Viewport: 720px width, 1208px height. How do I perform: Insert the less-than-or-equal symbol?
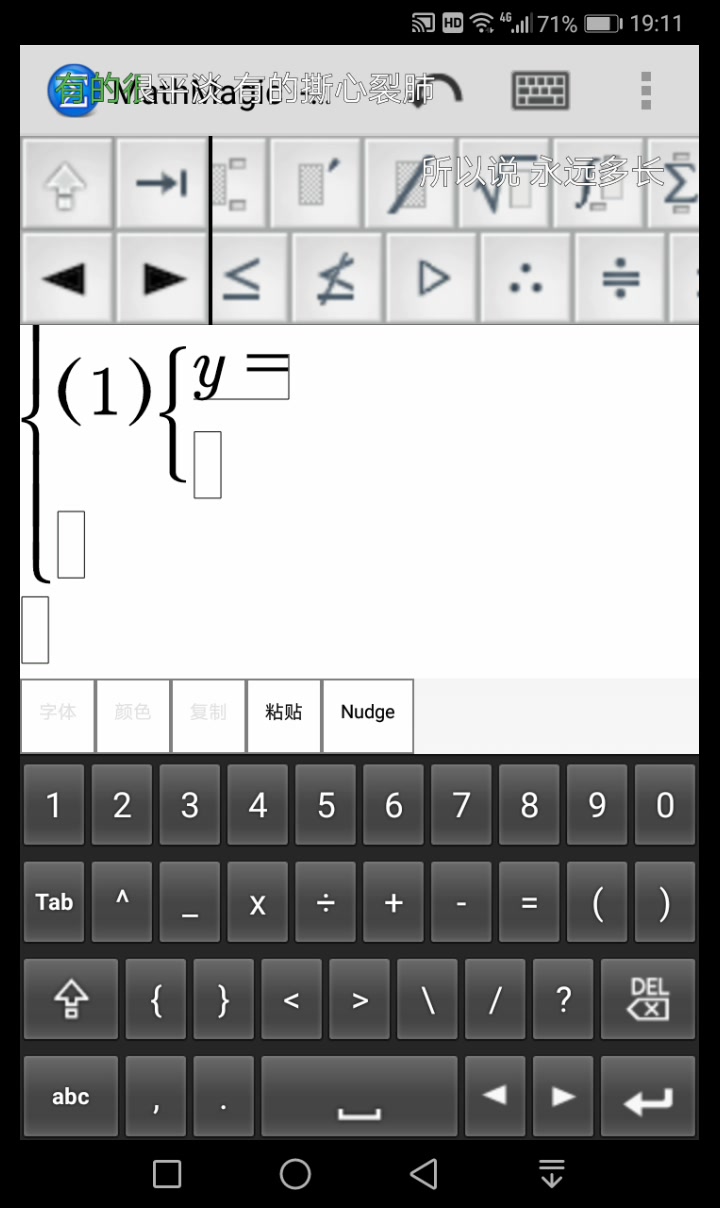tap(241, 278)
